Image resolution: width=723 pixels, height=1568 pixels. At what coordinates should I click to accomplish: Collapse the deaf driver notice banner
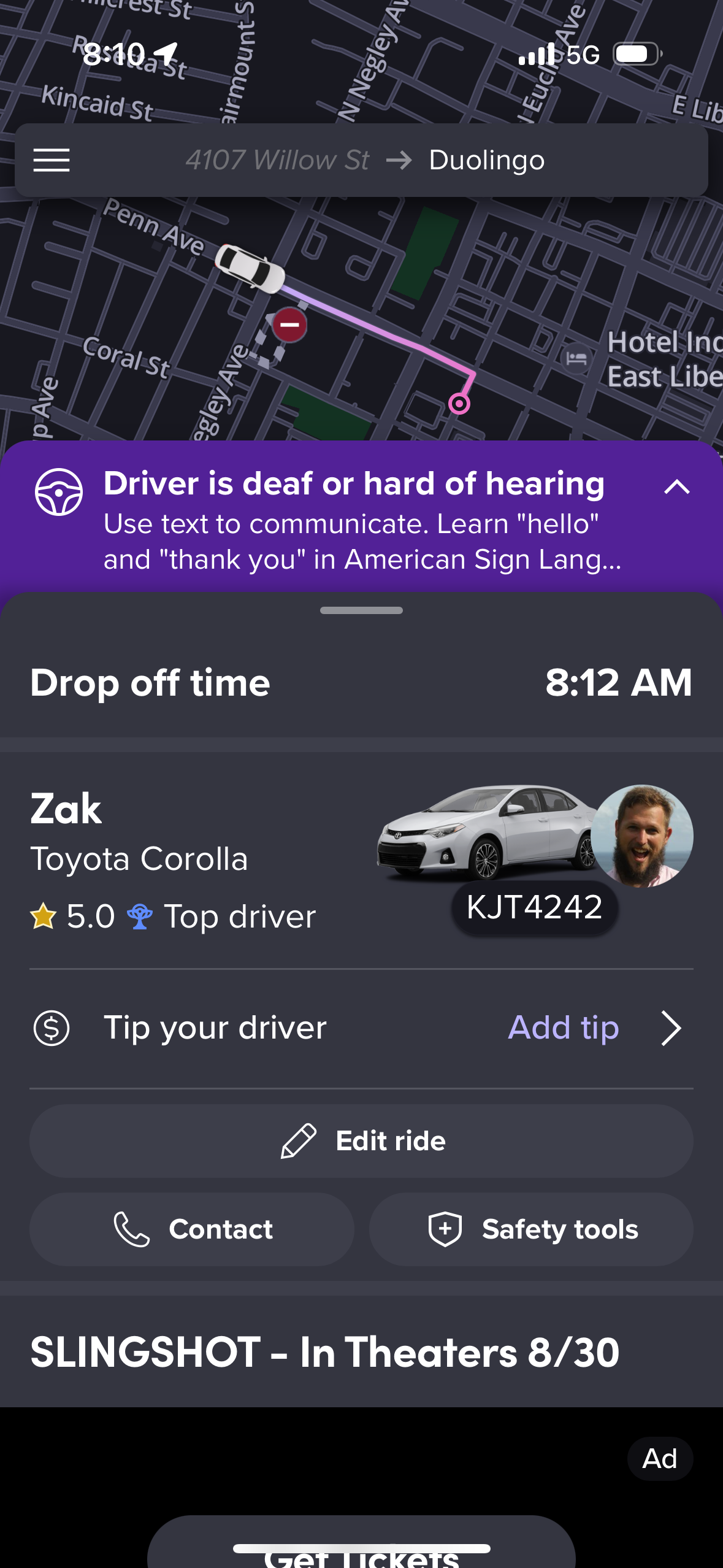677,488
